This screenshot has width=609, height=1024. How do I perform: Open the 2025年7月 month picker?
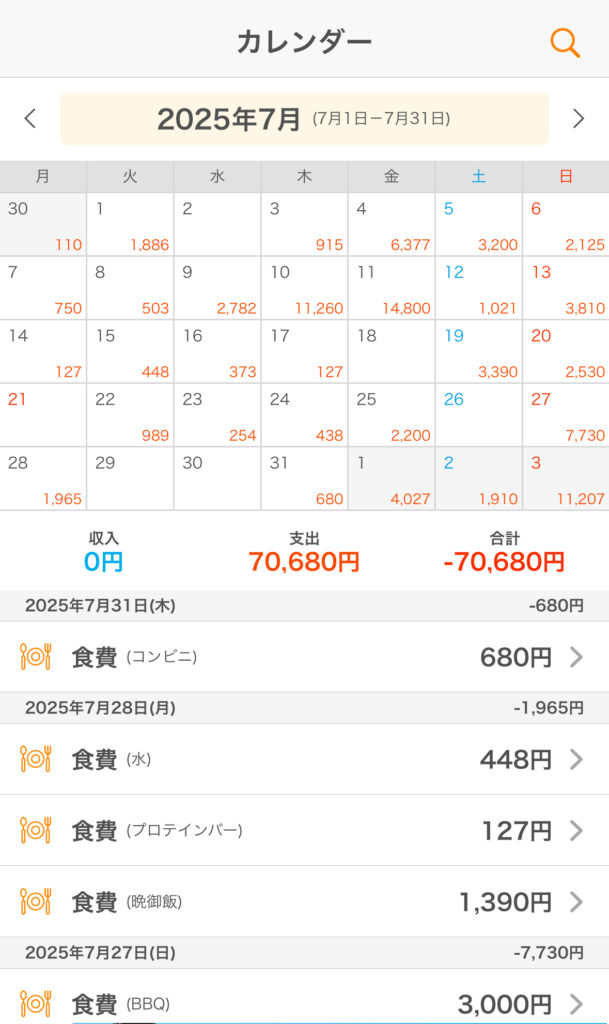point(304,119)
